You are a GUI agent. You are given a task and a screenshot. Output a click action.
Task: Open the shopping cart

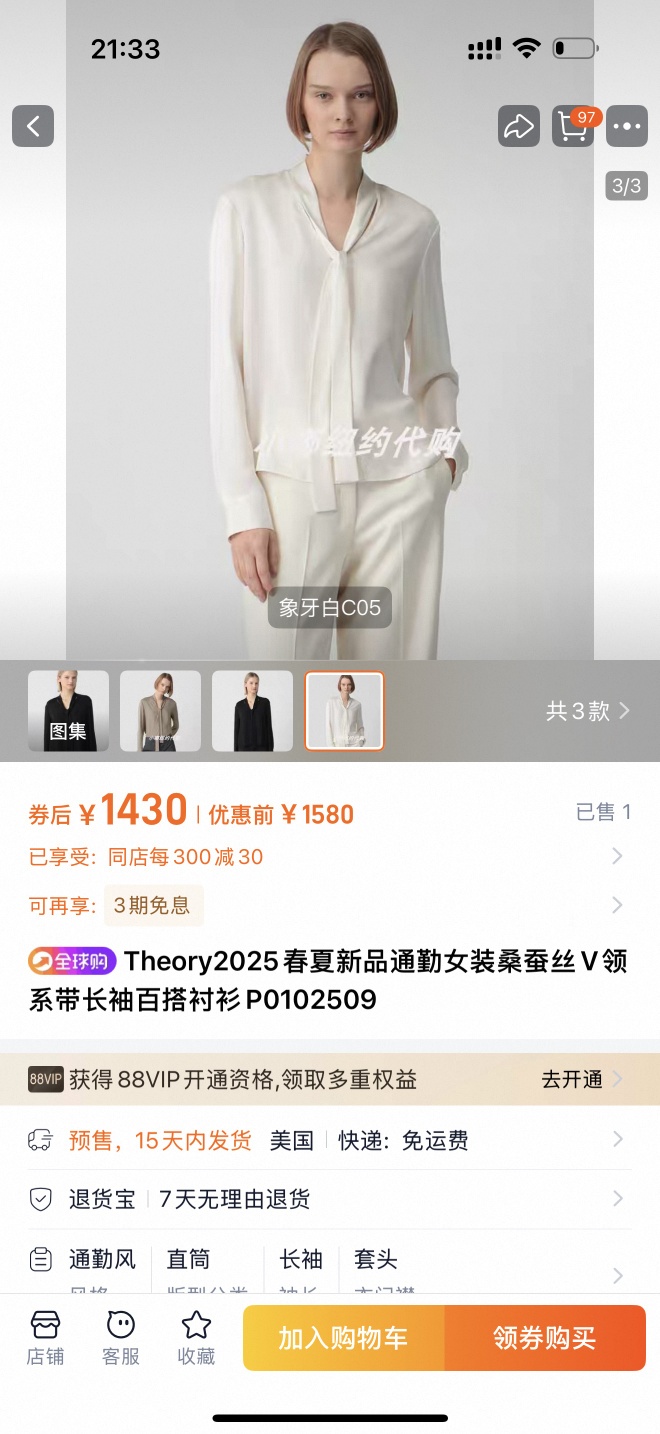pos(574,126)
